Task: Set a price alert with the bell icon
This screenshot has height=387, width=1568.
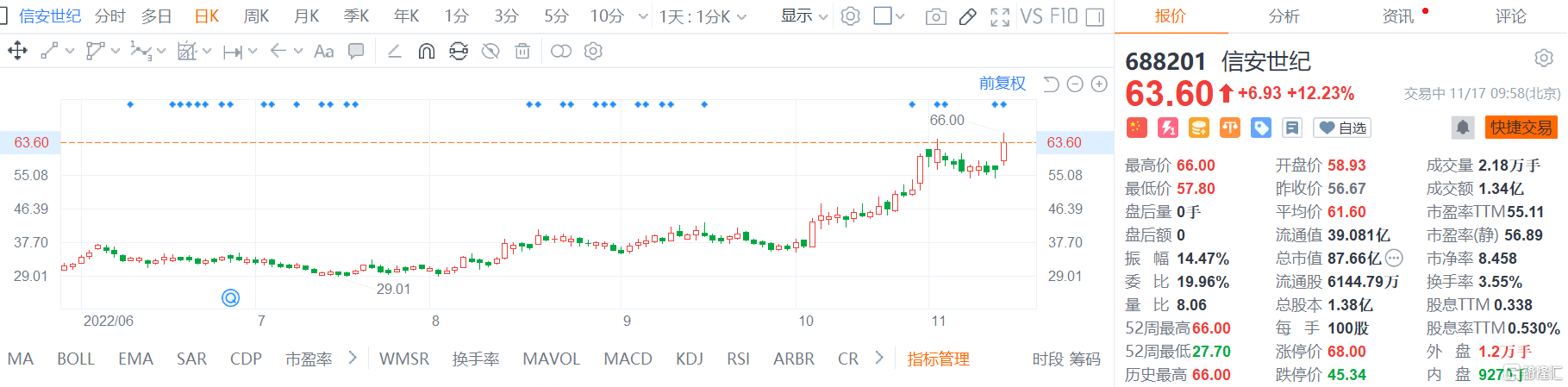Action: 1463,128
